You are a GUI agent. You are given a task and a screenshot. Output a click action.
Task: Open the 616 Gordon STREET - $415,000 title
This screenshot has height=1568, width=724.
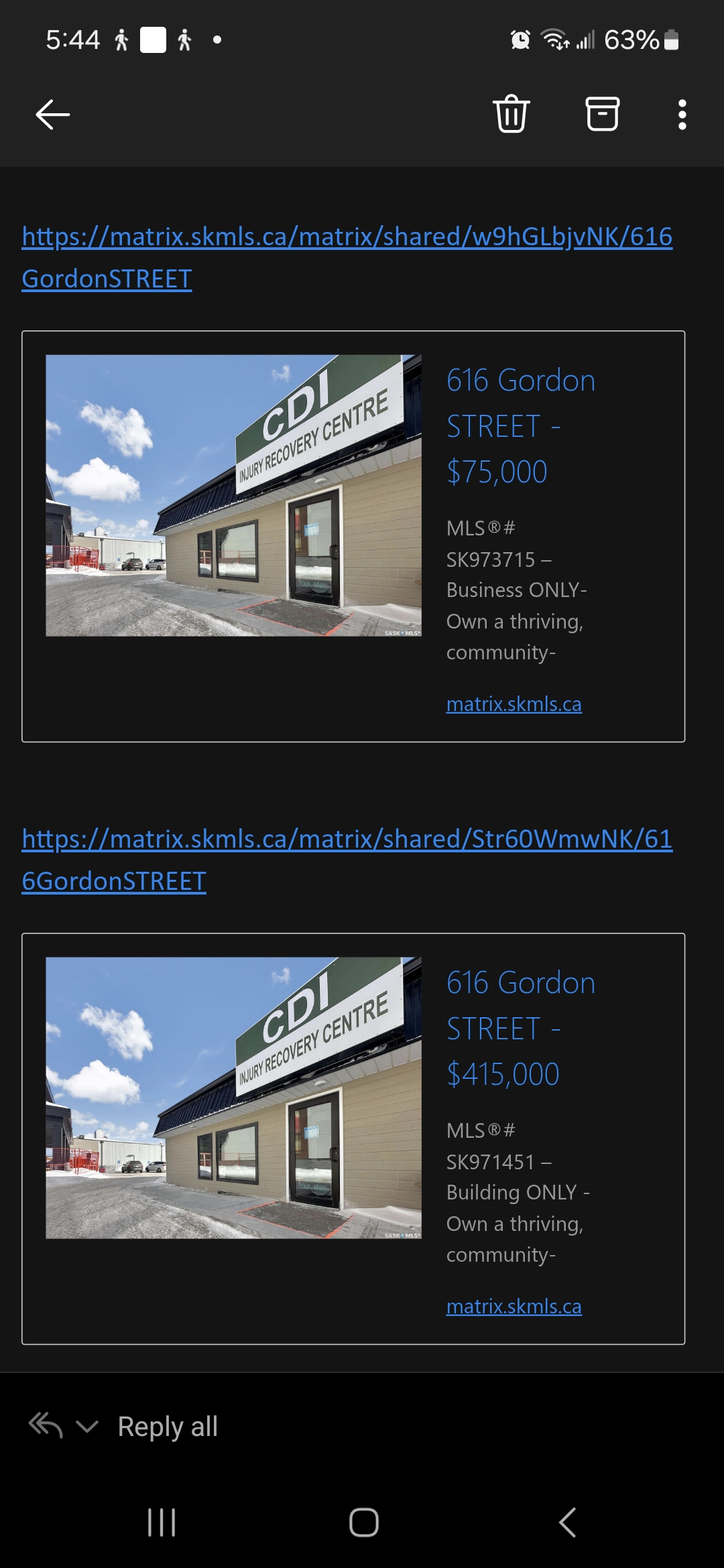[x=521, y=1029]
